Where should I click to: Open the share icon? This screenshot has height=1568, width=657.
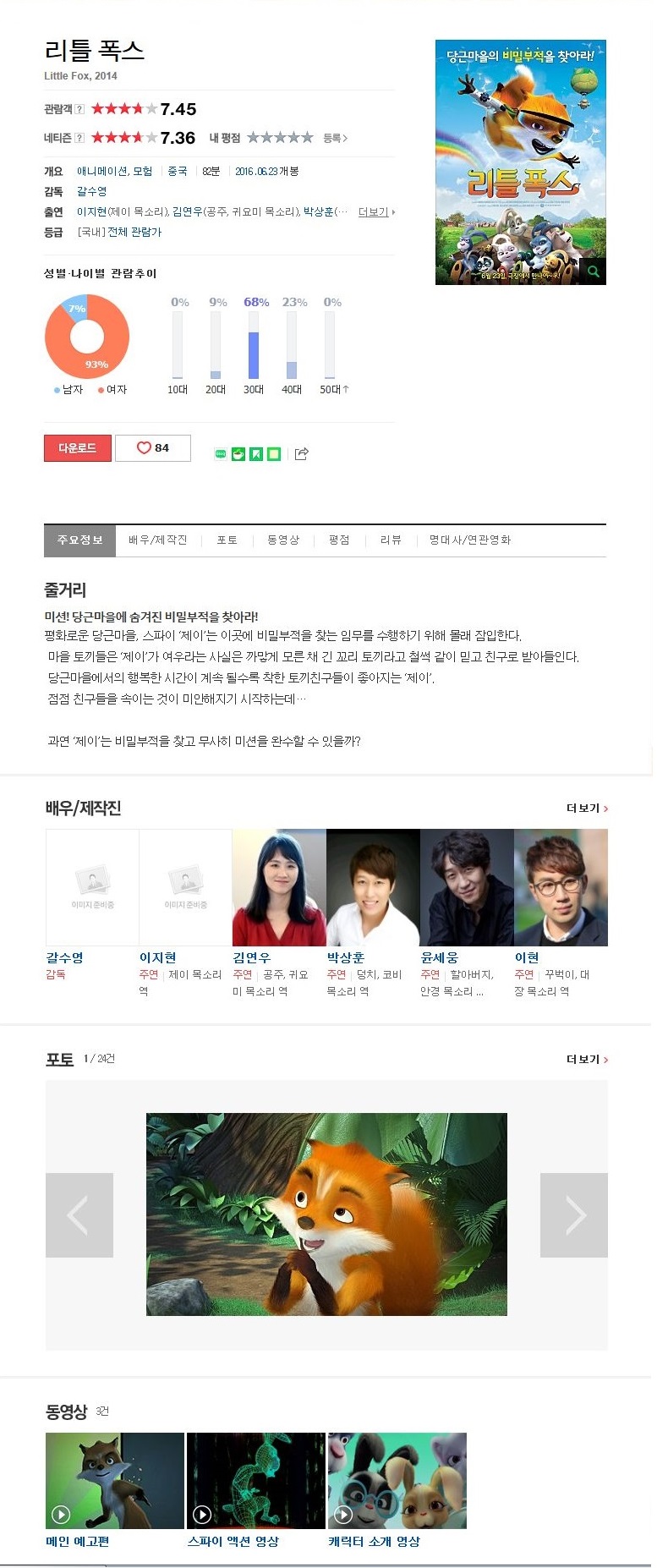pos(301,454)
